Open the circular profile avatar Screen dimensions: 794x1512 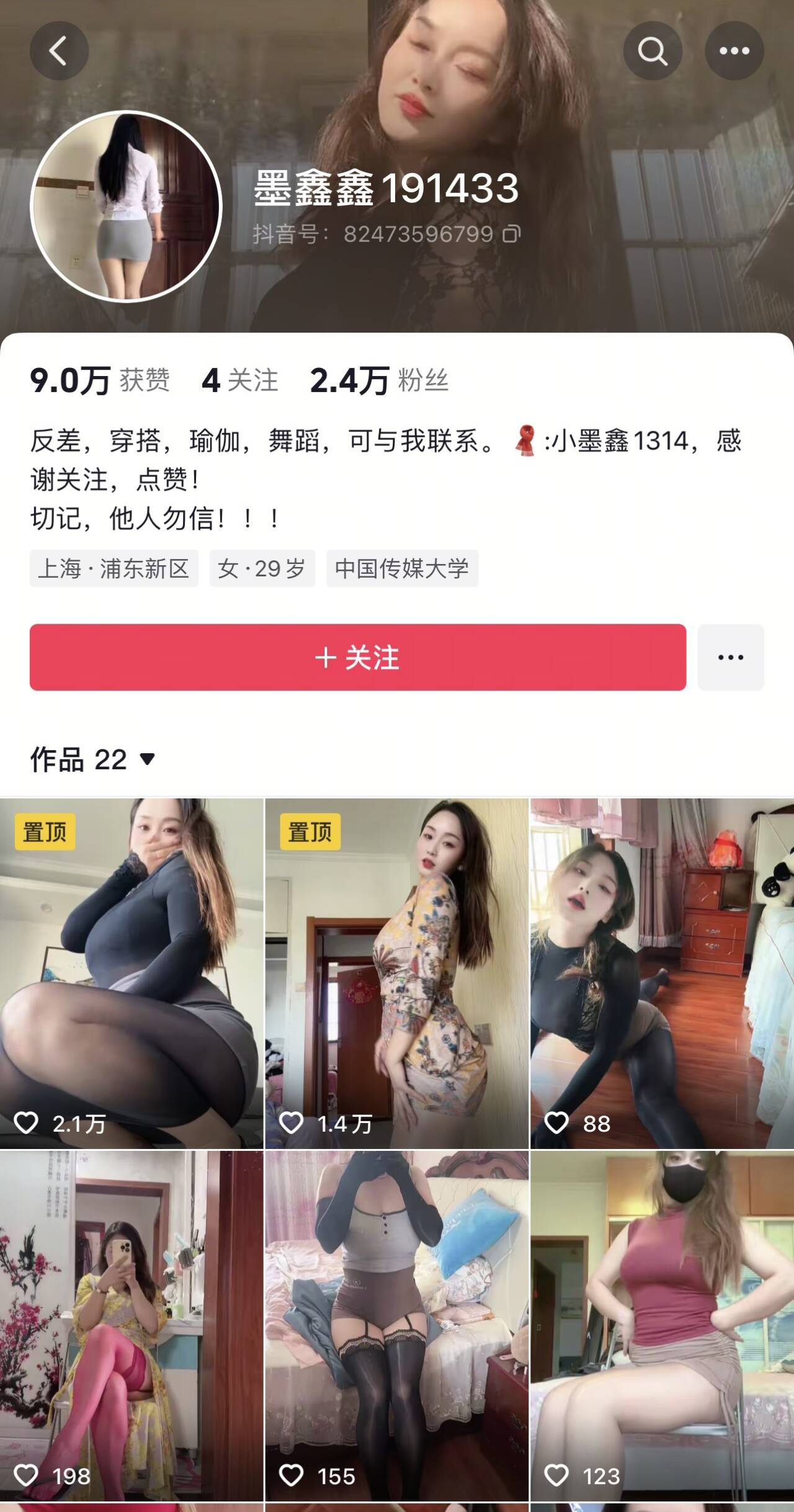(126, 207)
